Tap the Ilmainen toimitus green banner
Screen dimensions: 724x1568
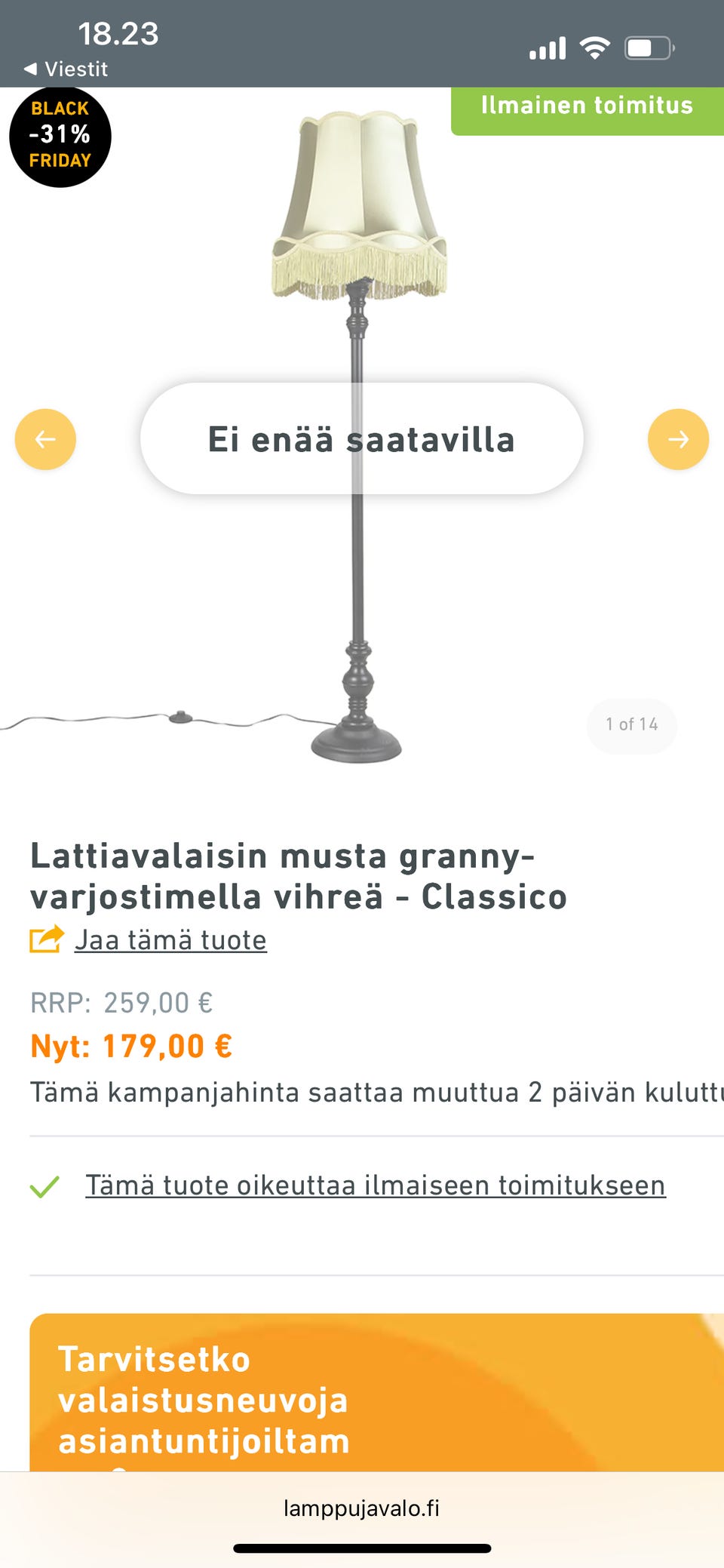click(587, 106)
